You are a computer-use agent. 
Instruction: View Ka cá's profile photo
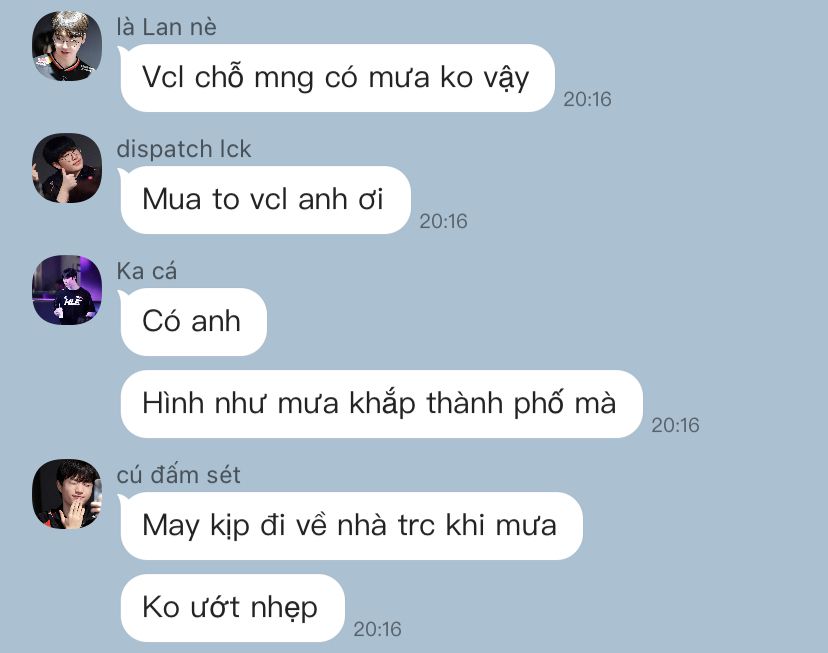67,290
